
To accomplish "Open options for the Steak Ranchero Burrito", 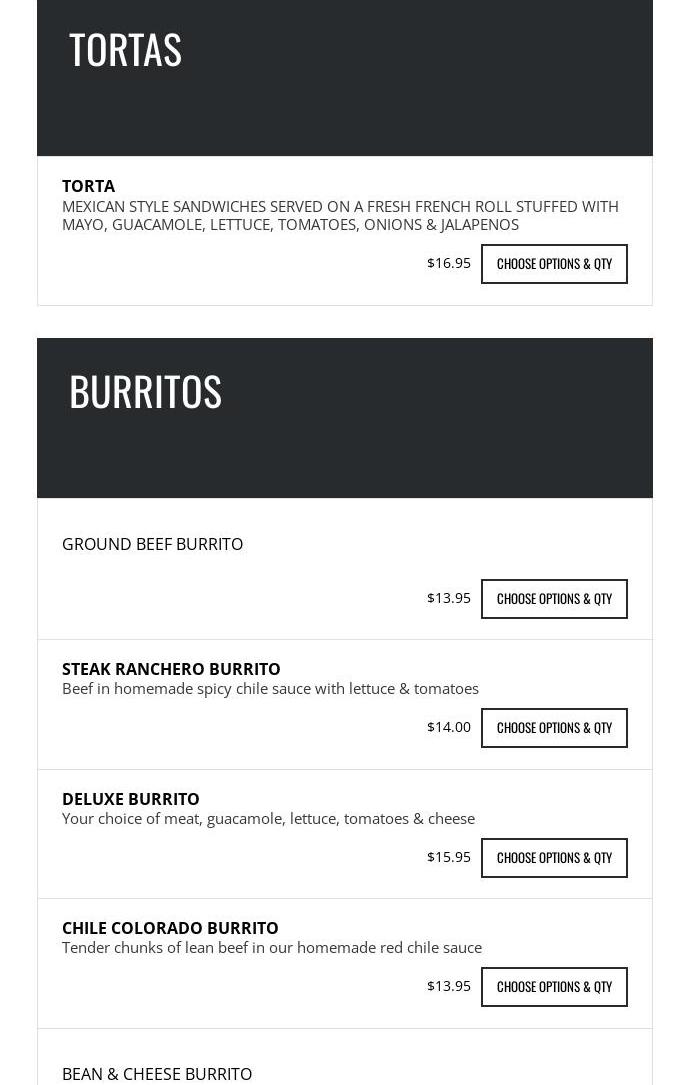I will click(x=554, y=728).
